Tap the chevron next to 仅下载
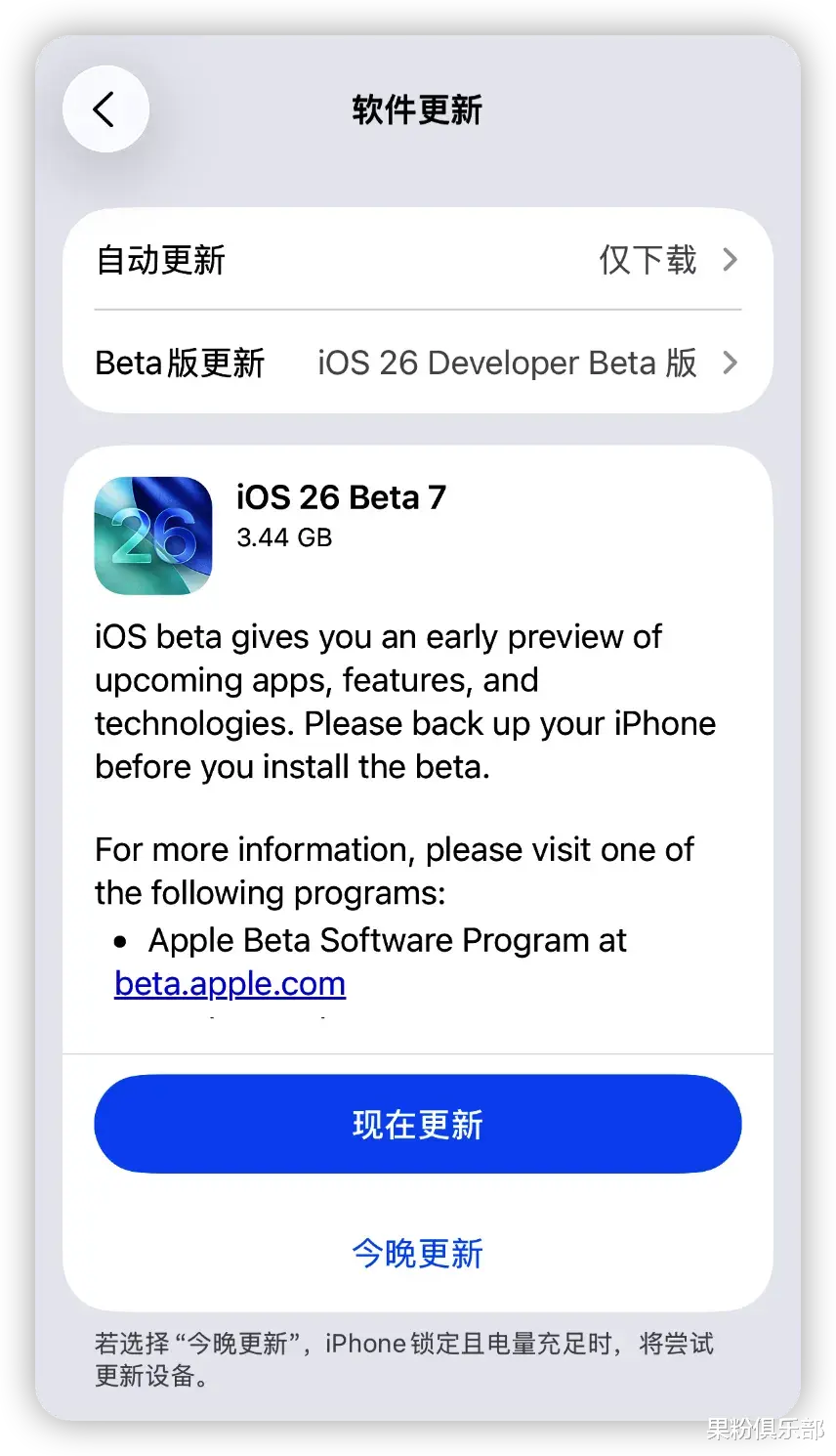Image resolution: width=836 pixels, height=1456 pixels. tap(730, 260)
